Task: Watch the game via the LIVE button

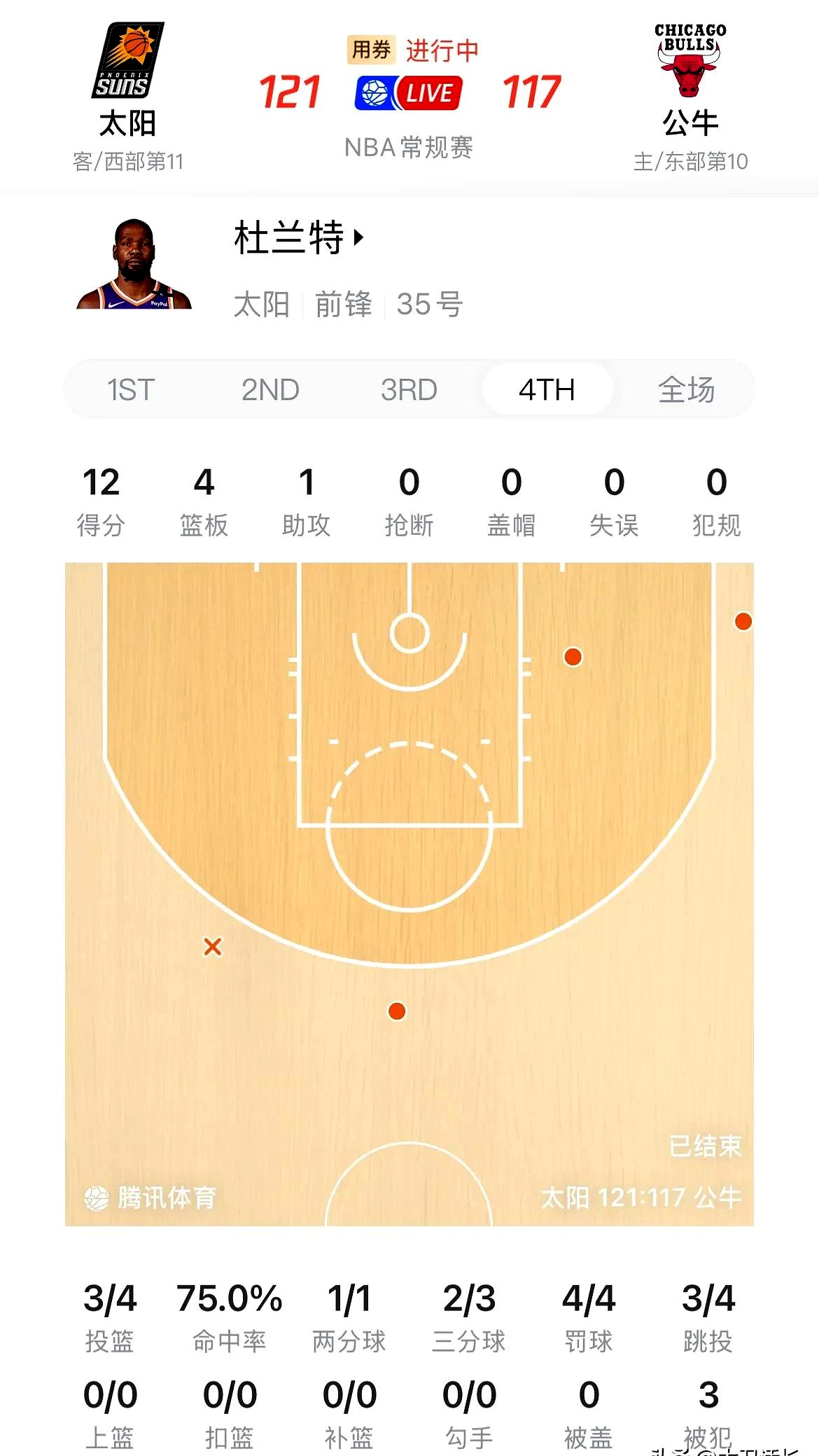Action: (409, 93)
